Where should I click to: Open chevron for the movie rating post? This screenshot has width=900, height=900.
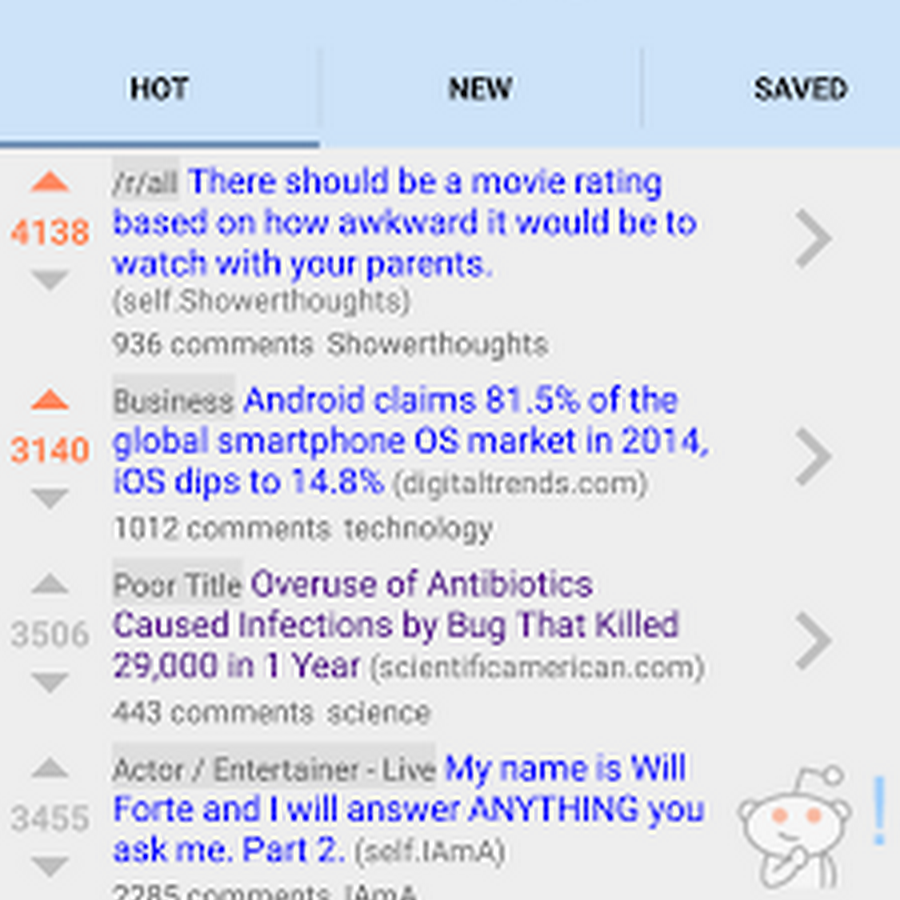pyautogui.click(x=814, y=239)
